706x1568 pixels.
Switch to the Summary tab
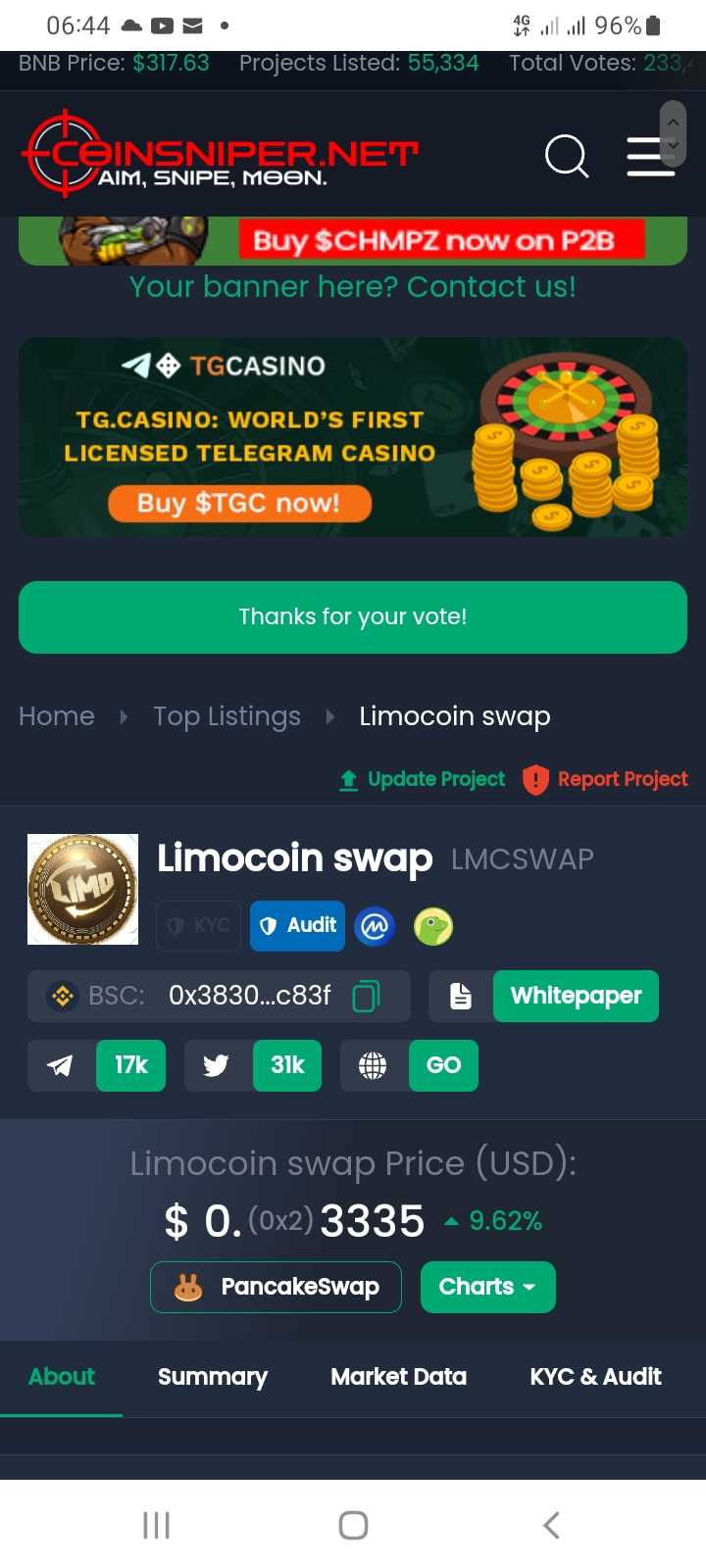pos(213,1377)
